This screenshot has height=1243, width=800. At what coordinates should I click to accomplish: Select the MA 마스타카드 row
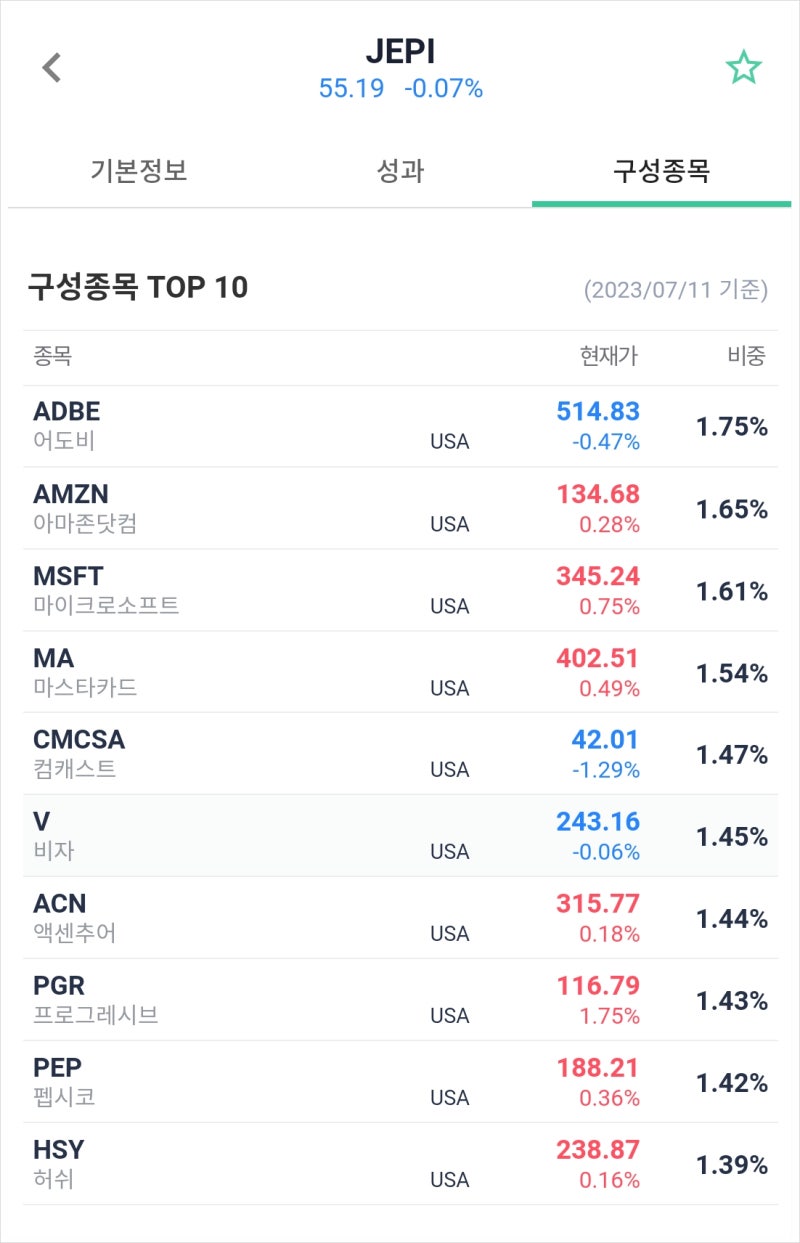tap(400, 670)
